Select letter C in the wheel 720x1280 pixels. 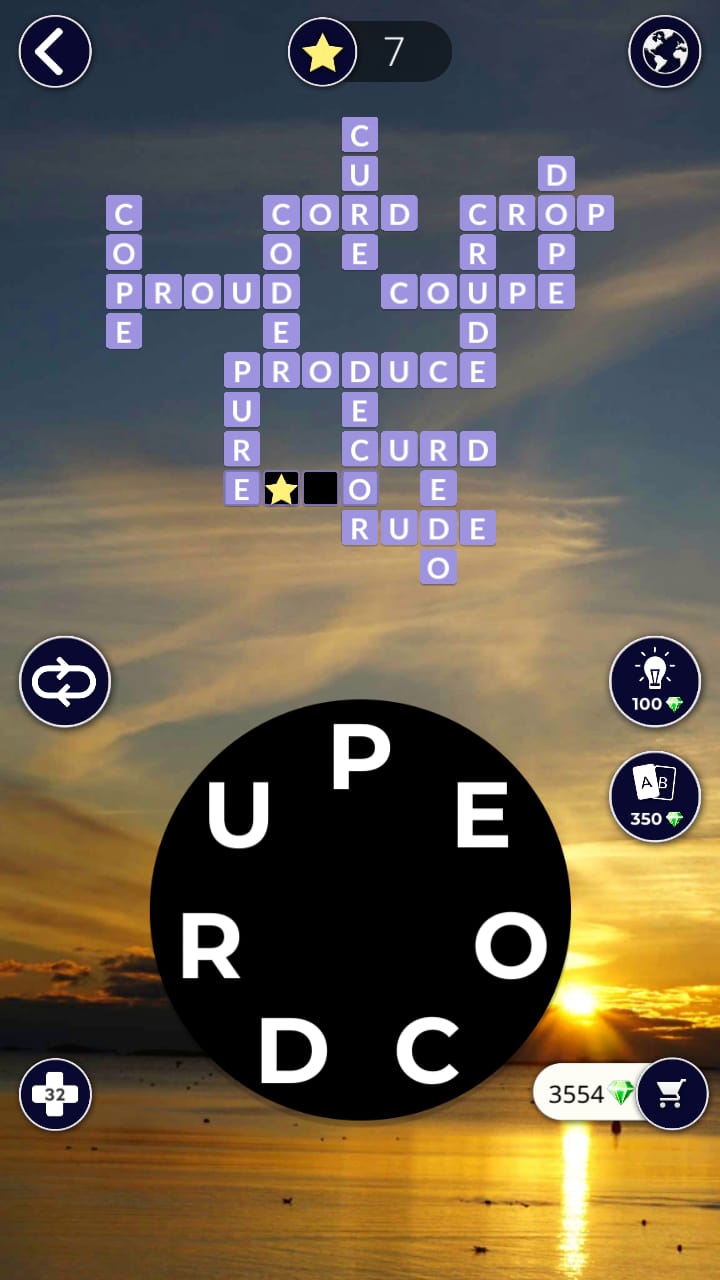point(427,1052)
